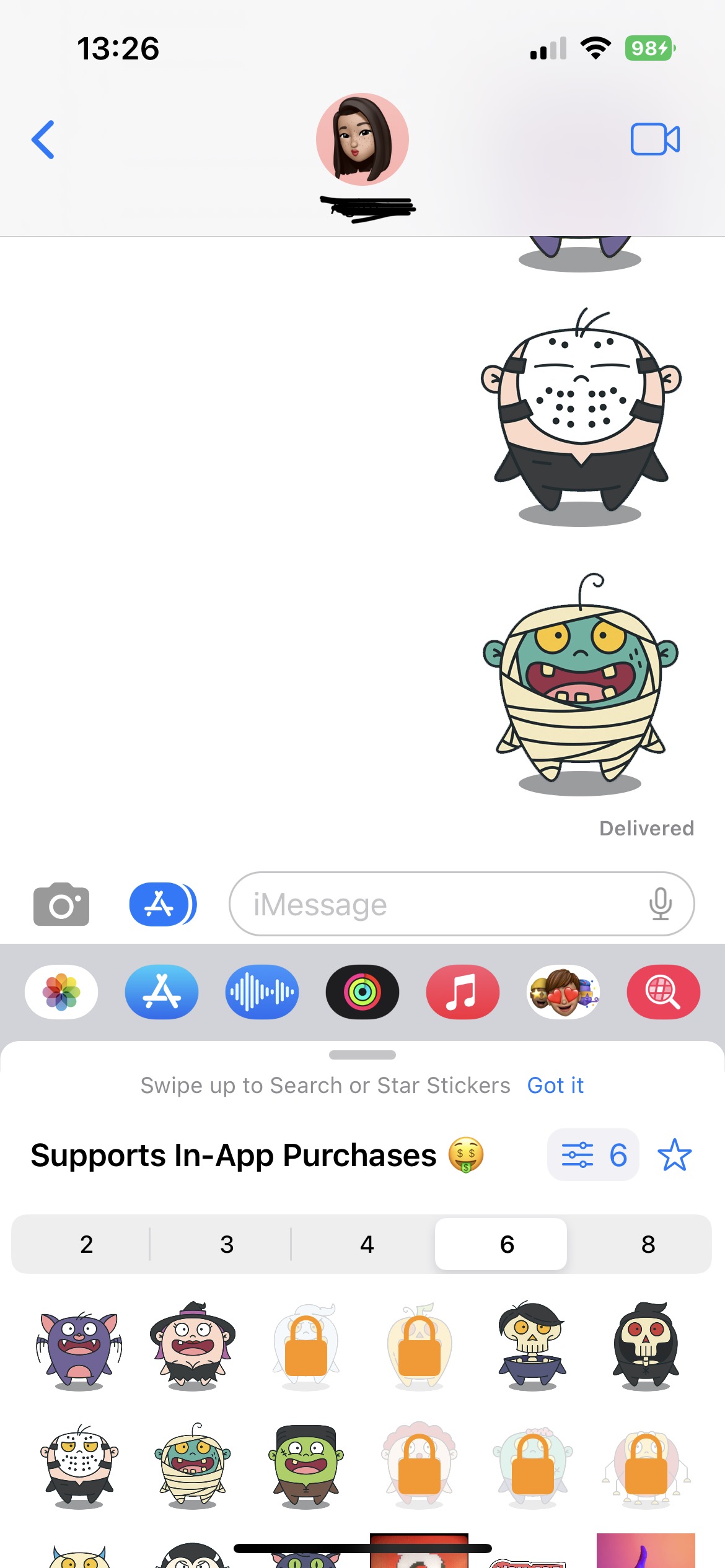Screen dimensions: 725x1568
Task: Open the camera to attach a photo
Action: (61, 904)
